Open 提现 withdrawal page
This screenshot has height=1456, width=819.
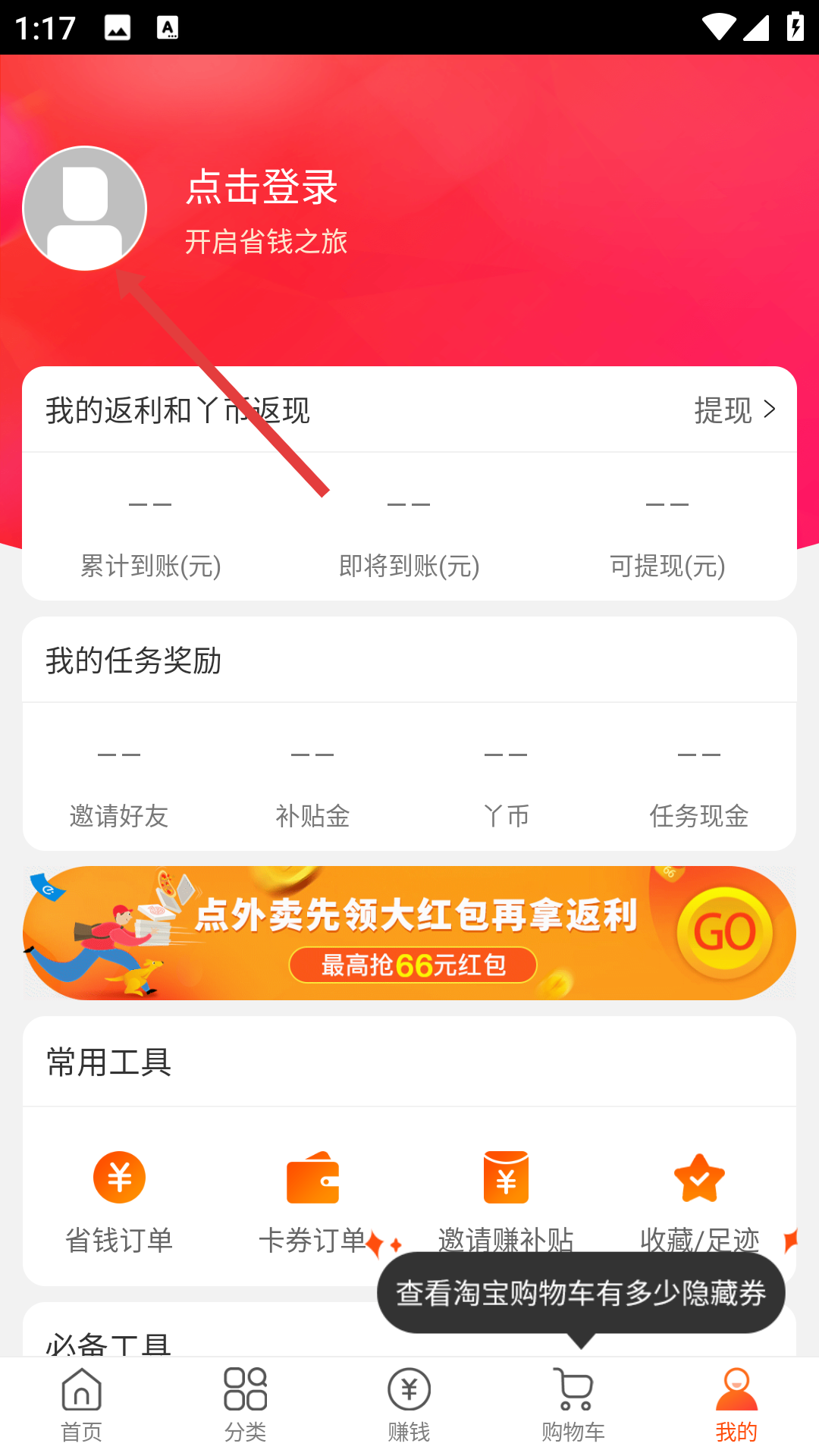pyautogui.click(x=734, y=410)
